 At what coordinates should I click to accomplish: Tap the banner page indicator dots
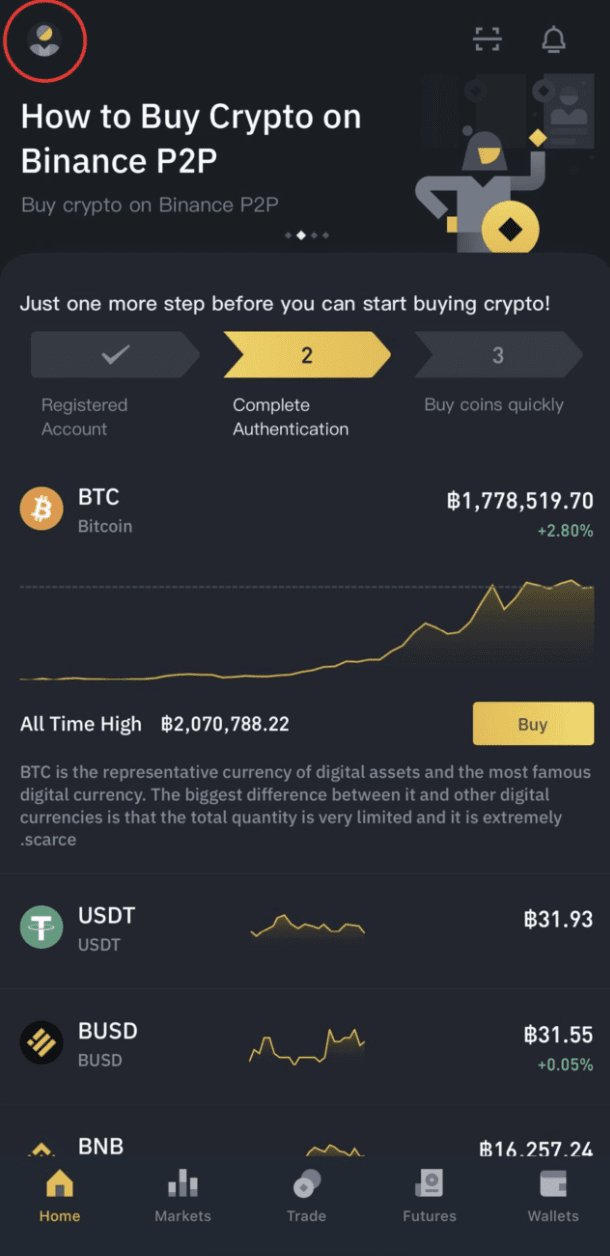(306, 235)
